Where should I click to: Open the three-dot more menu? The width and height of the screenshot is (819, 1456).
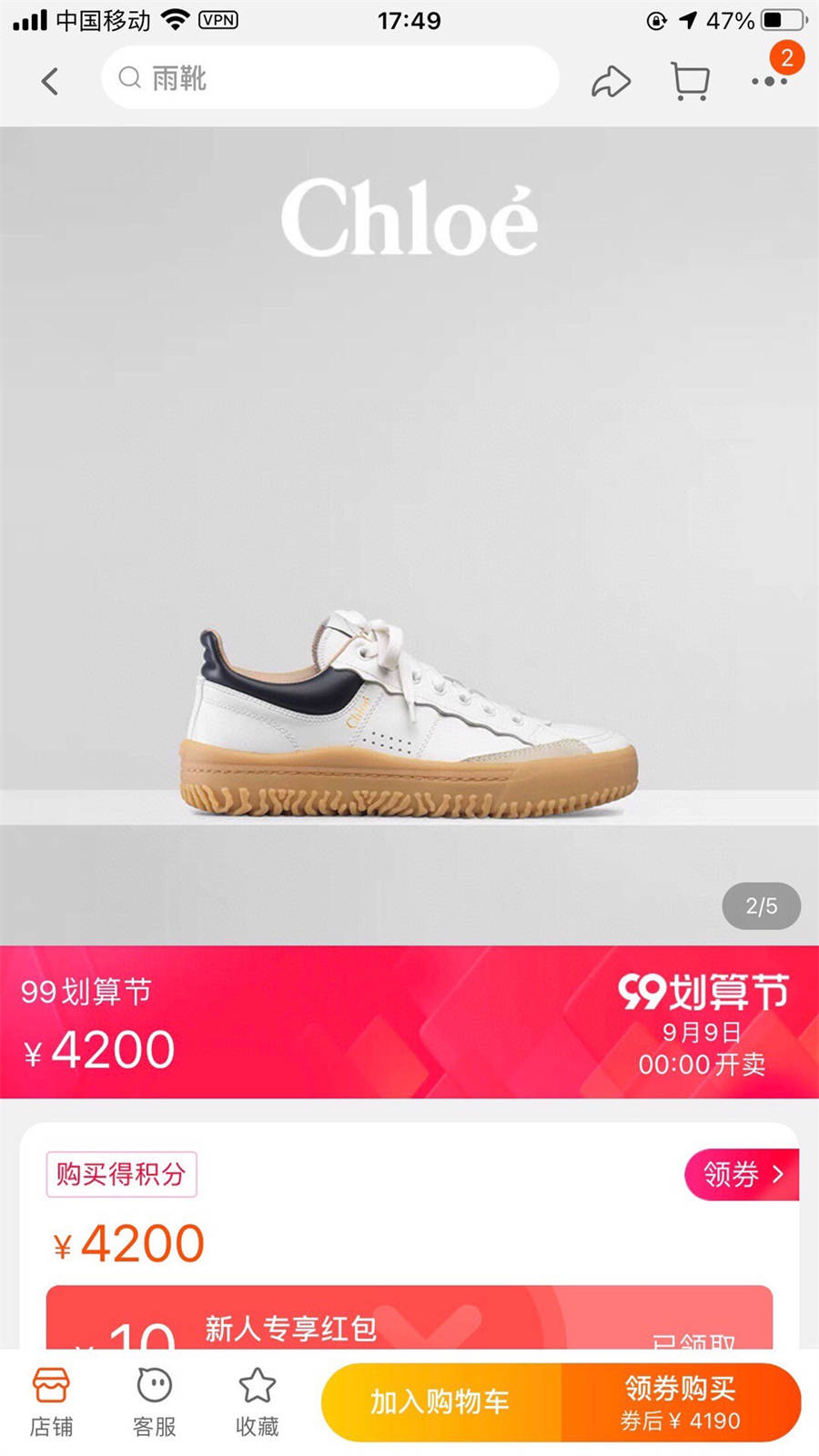769,81
